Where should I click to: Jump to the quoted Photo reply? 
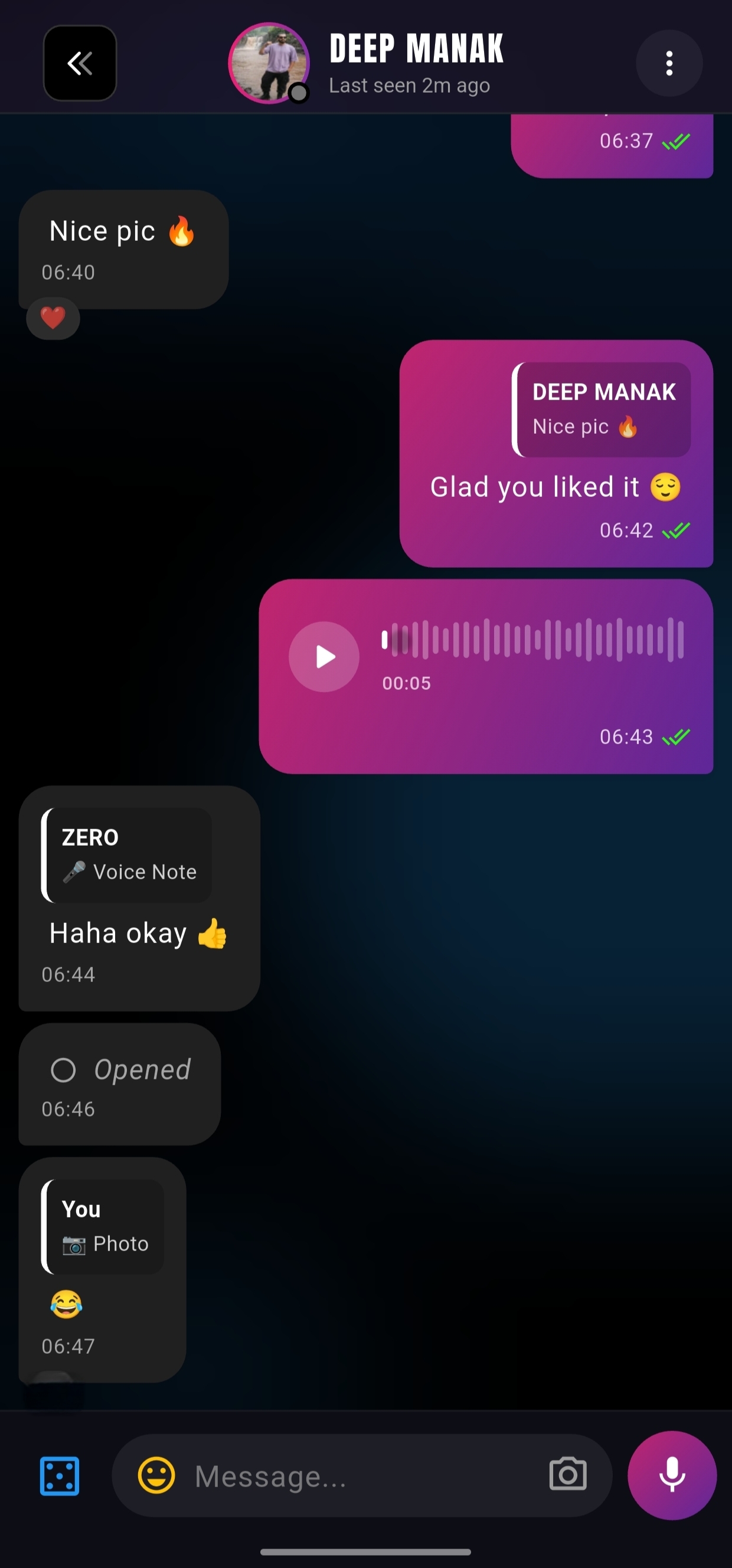pos(103,1226)
